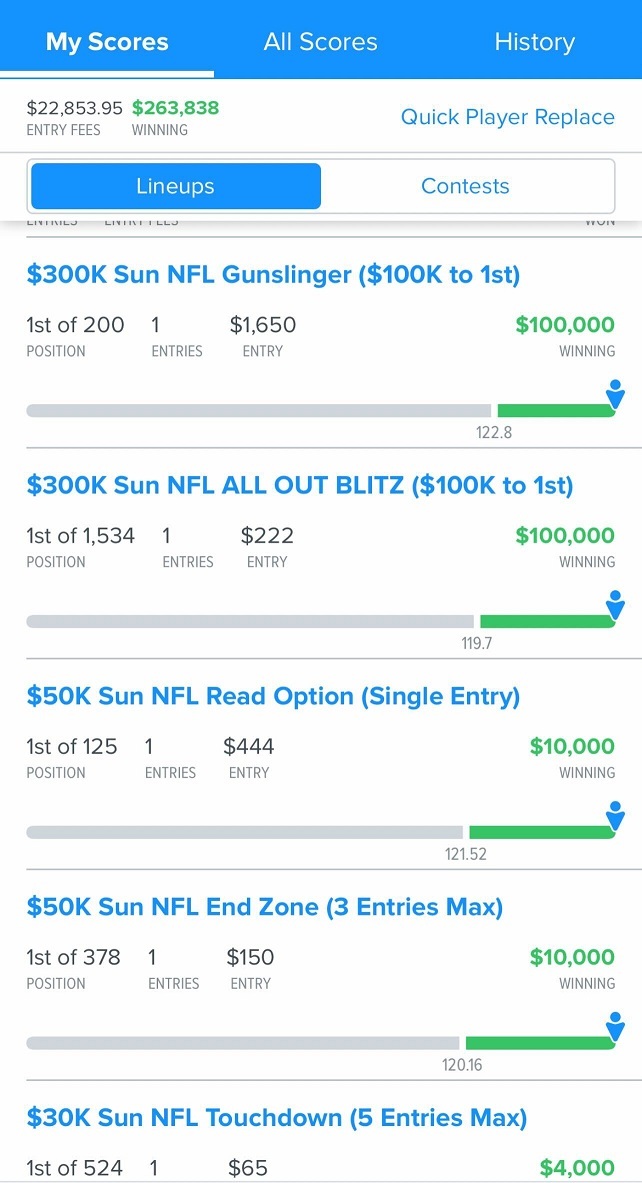Screen dimensions: 642x1183
Task: Switch to the Contests view
Action: click(x=465, y=186)
